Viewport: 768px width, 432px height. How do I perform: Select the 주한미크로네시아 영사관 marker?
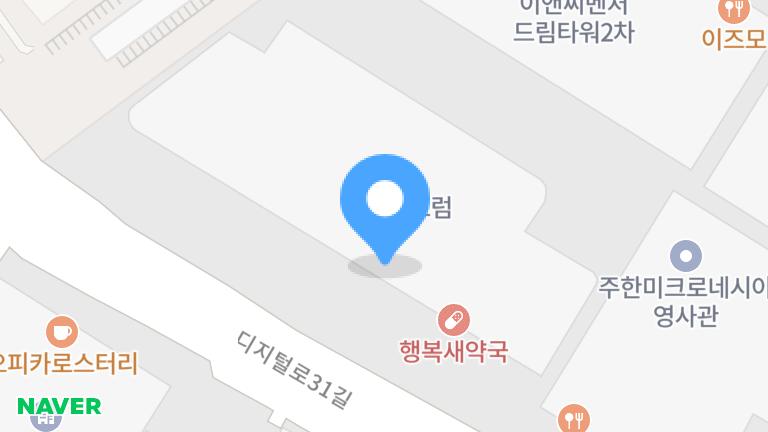(x=685, y=258)
